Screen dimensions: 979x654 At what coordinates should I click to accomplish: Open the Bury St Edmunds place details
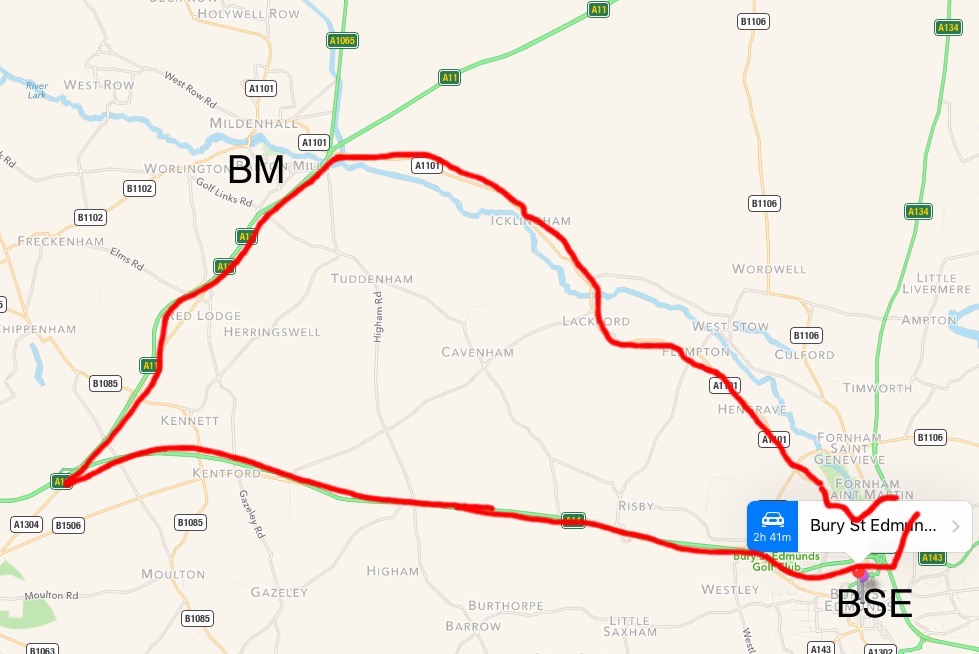point(955,526)
